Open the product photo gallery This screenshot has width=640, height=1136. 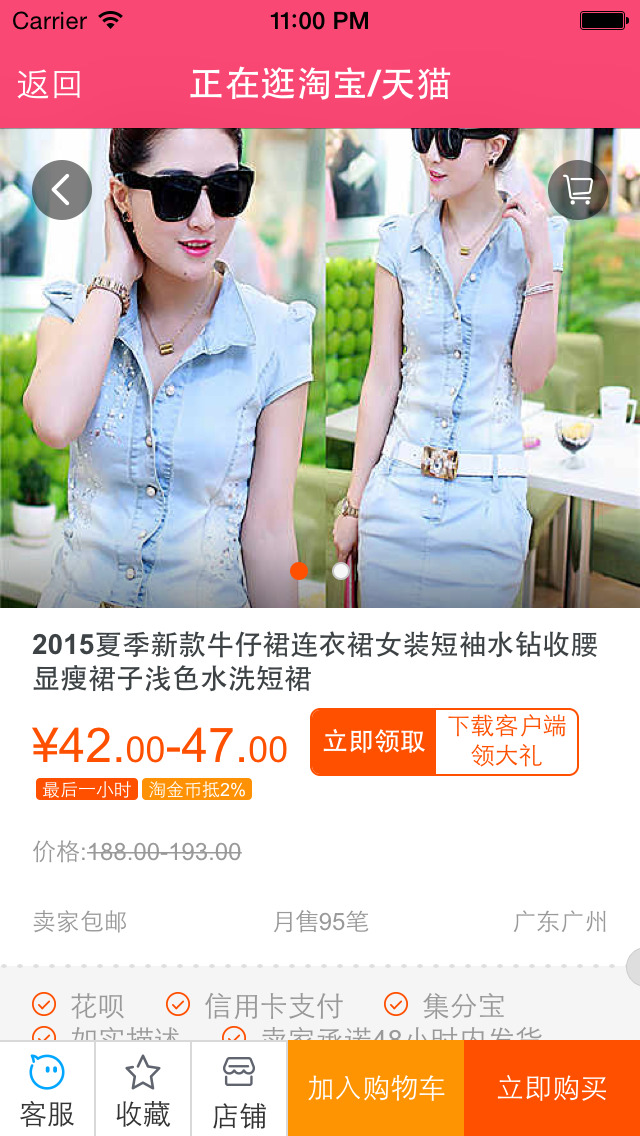[x=320, y=380]
